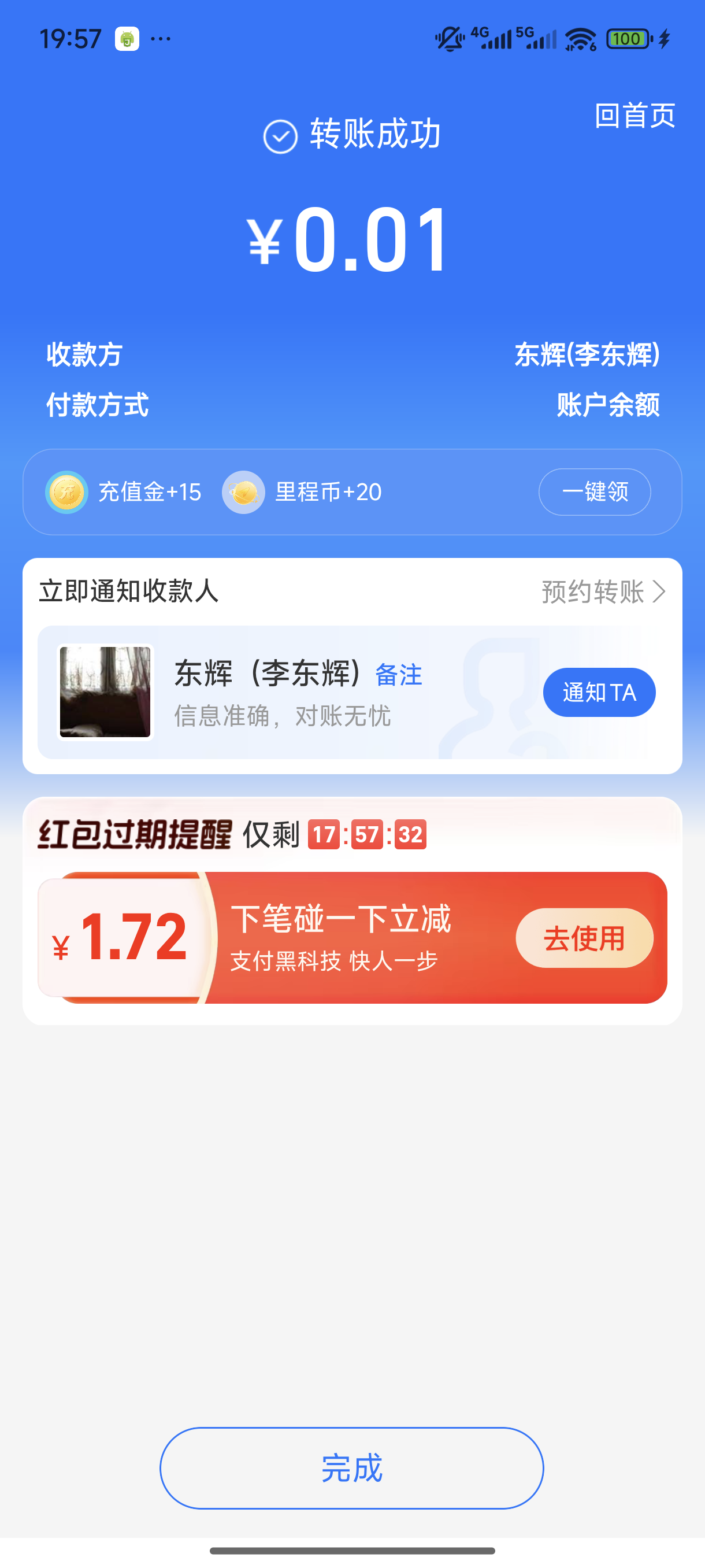Screen dimensions: 705x1568
Task: Tap 通知TA to notify the payee
Action: point(599,693)
